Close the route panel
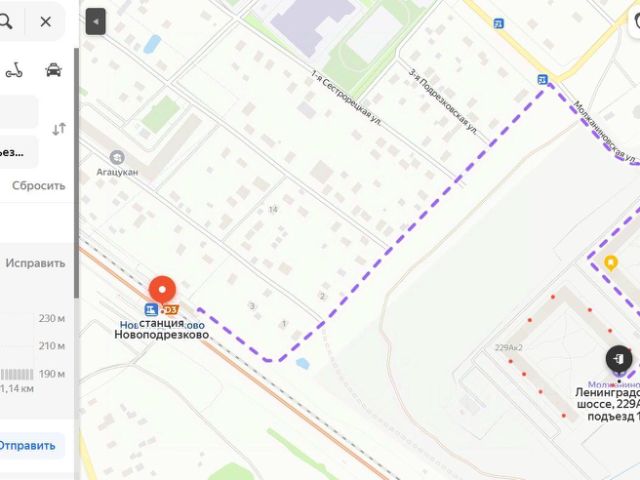The image size is (640, 480). (x=46, y=21)
